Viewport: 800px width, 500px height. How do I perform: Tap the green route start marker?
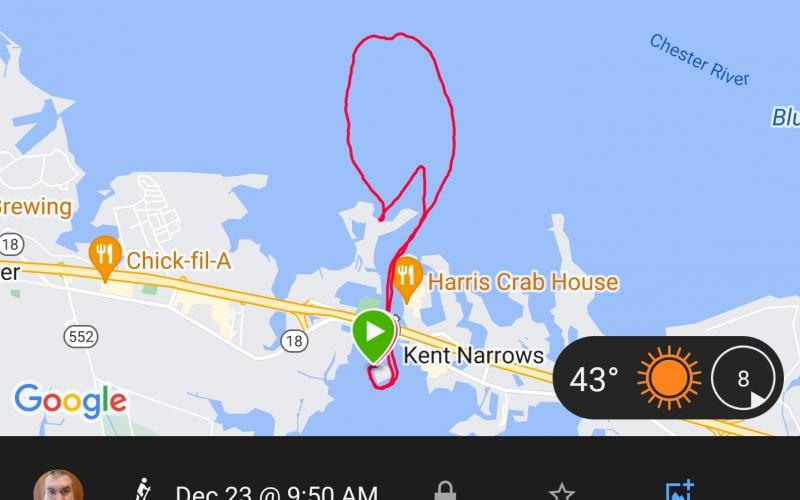pos(374,333)
